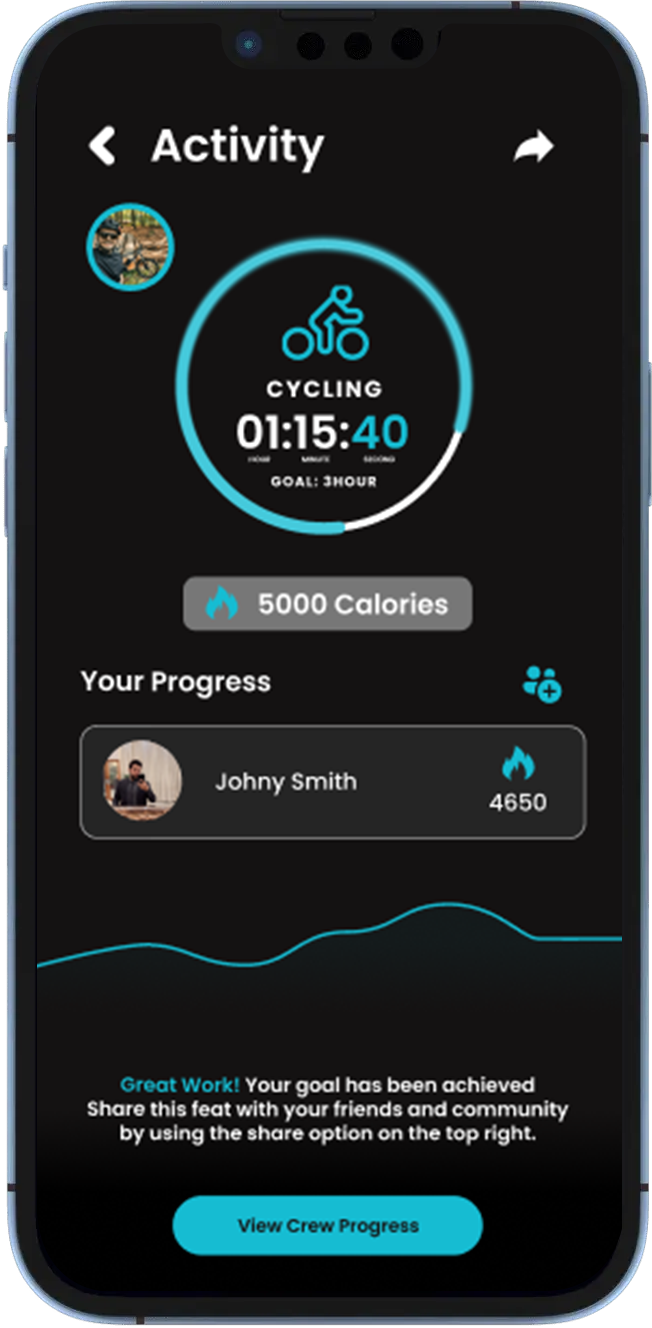Open Johny Smith's progress card
The image size is (652, 1328).
(332, 781)
